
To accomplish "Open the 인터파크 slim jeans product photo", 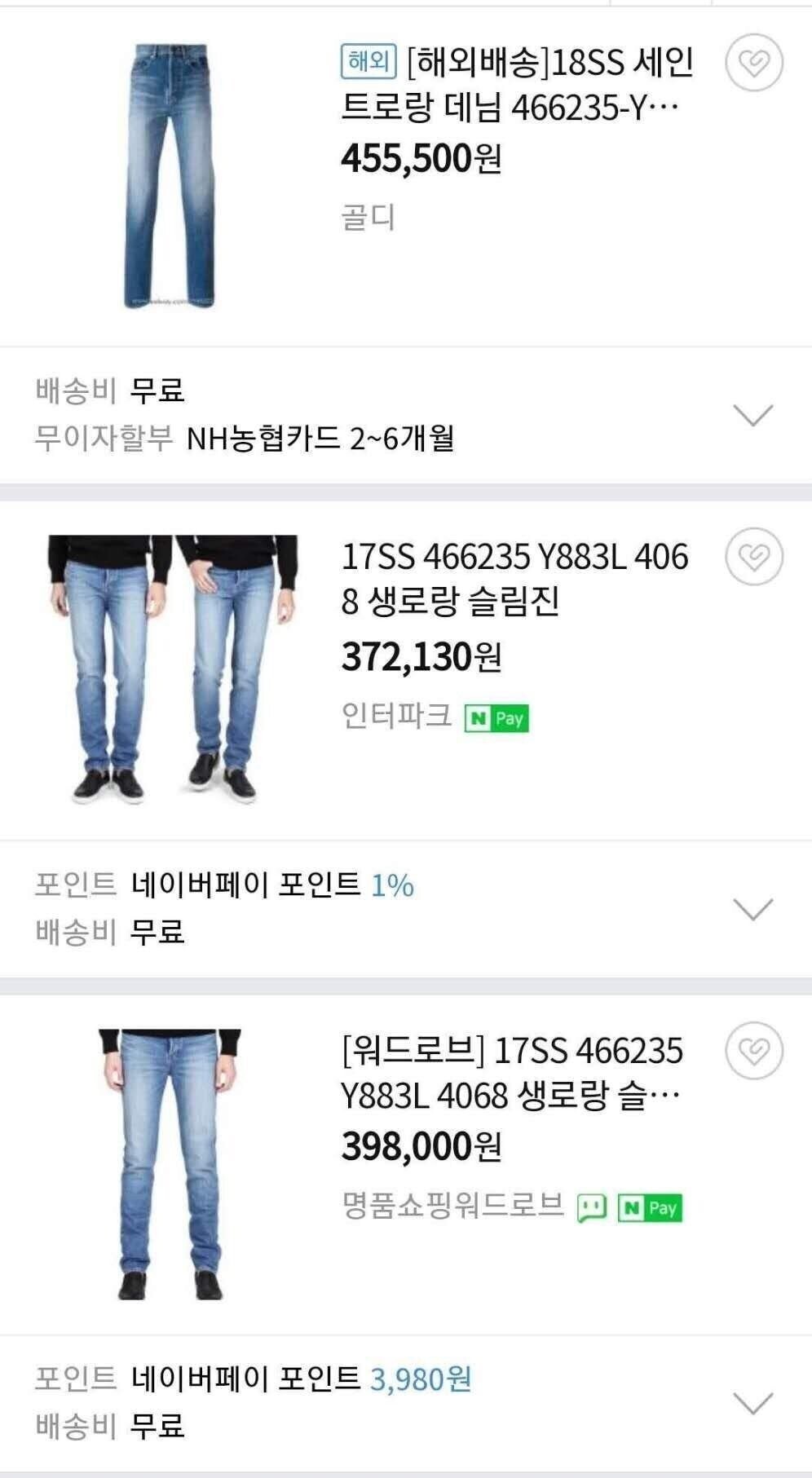I will (172, 669).
